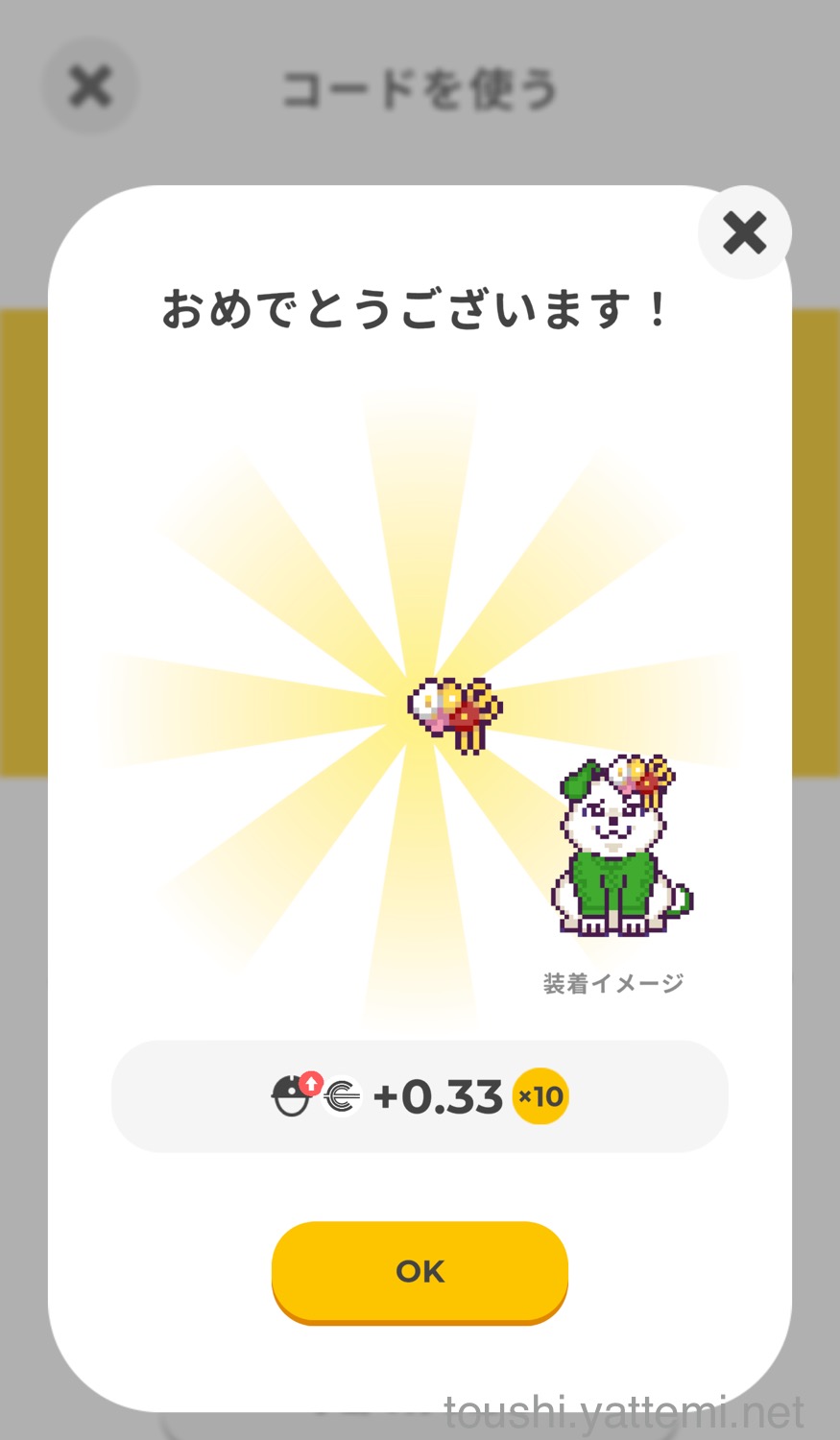Close the コードを使う screen

90,86
